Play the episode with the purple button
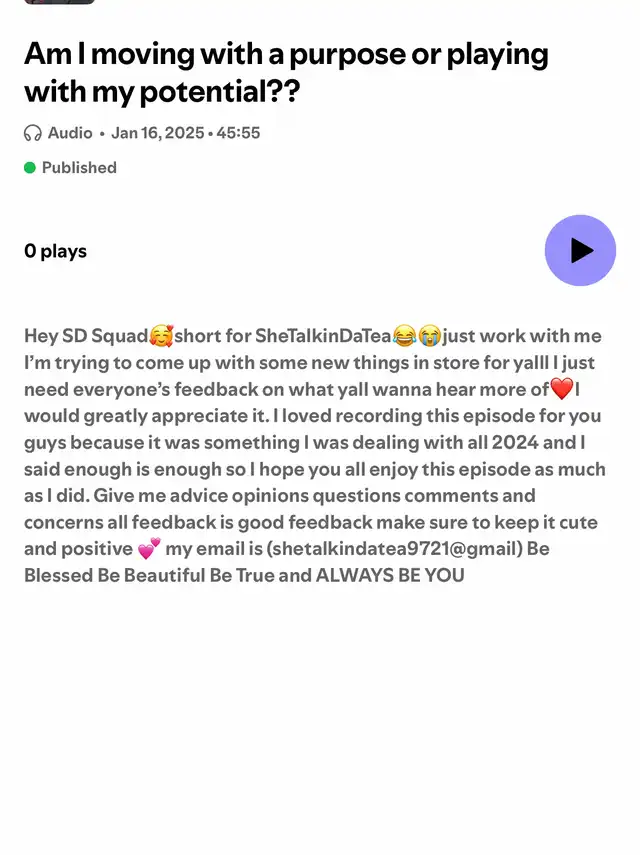Image resolution: width=640 pixels, height=855 pixels. coord(580,251)
